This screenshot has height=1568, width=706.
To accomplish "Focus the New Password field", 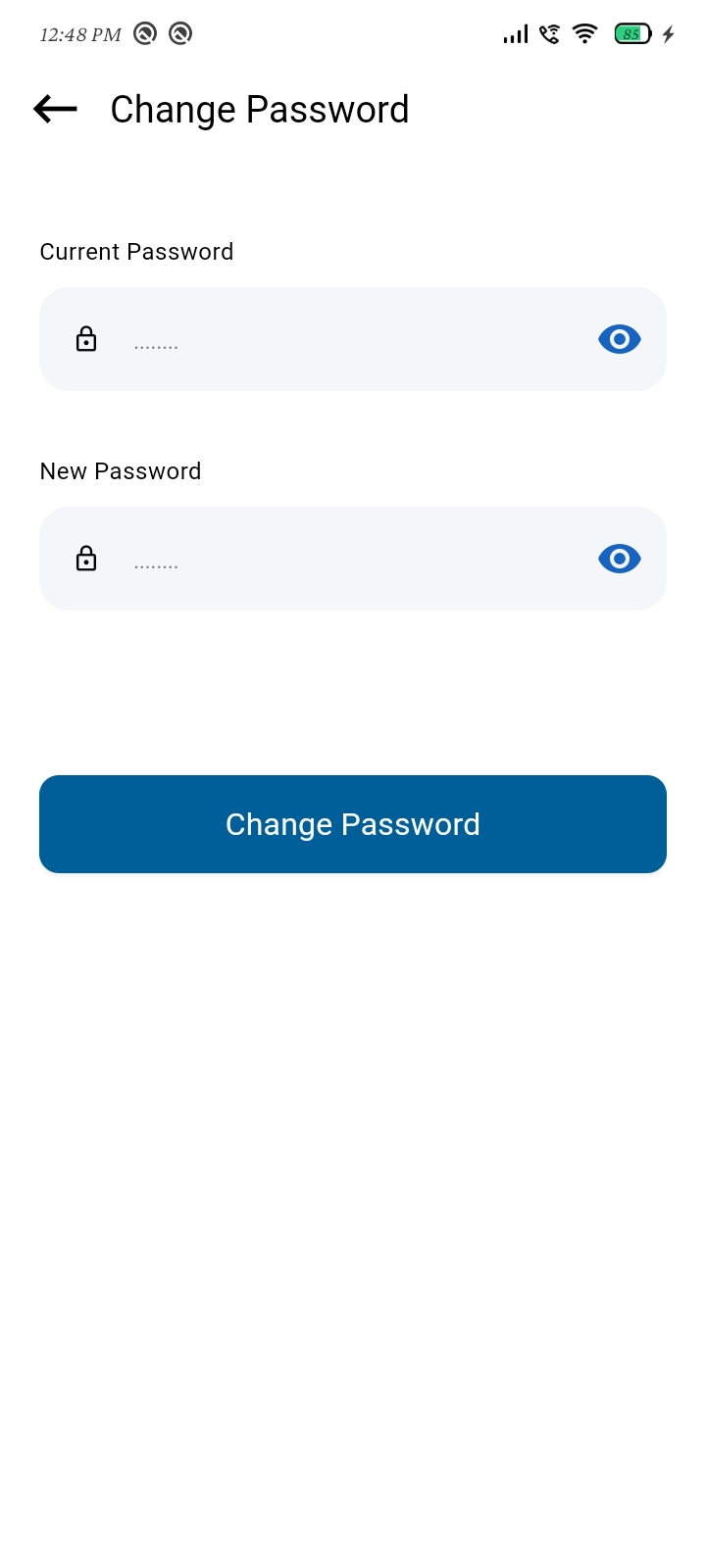I will pyautogui.click(x=353, y=559).
